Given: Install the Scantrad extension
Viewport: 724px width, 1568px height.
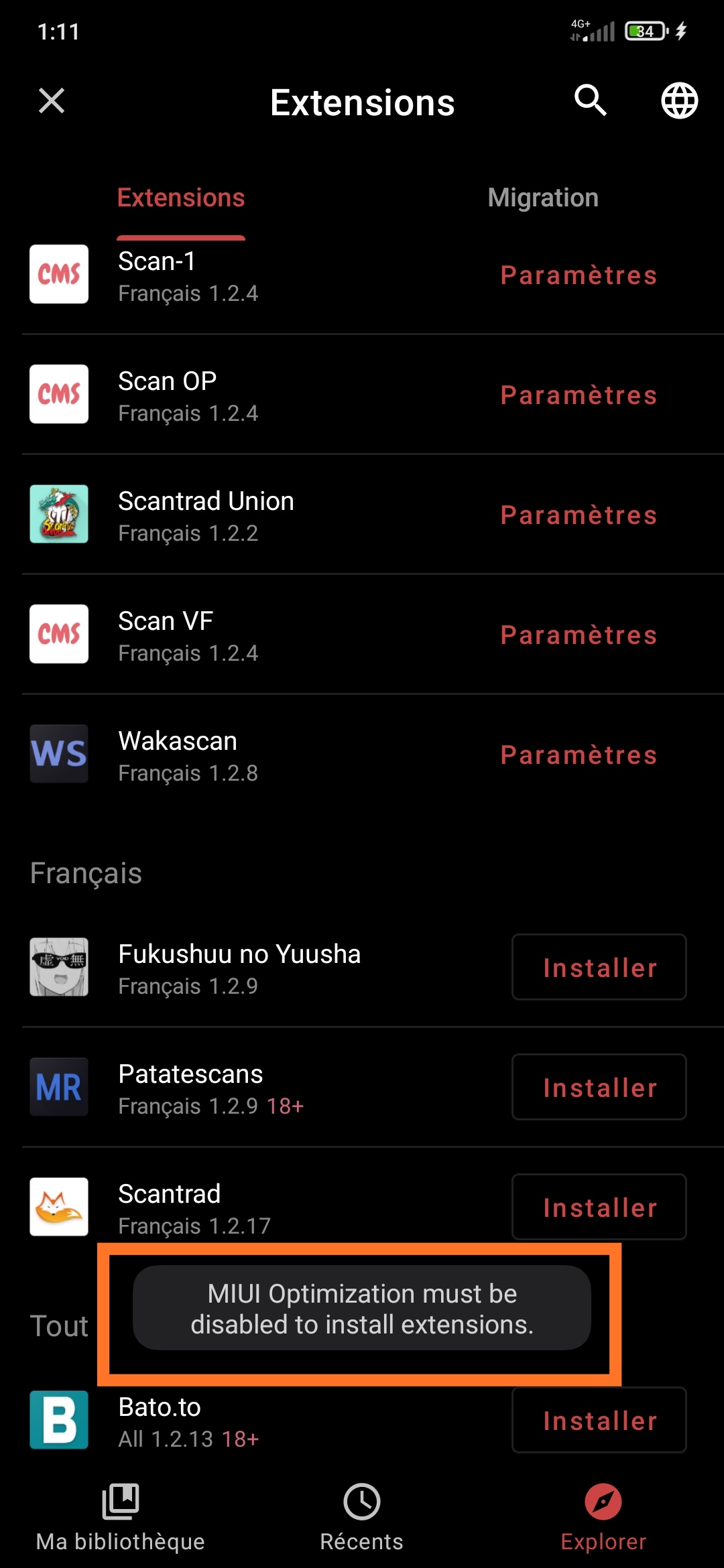Looking at the screenshot, I should coord(599,1207).
